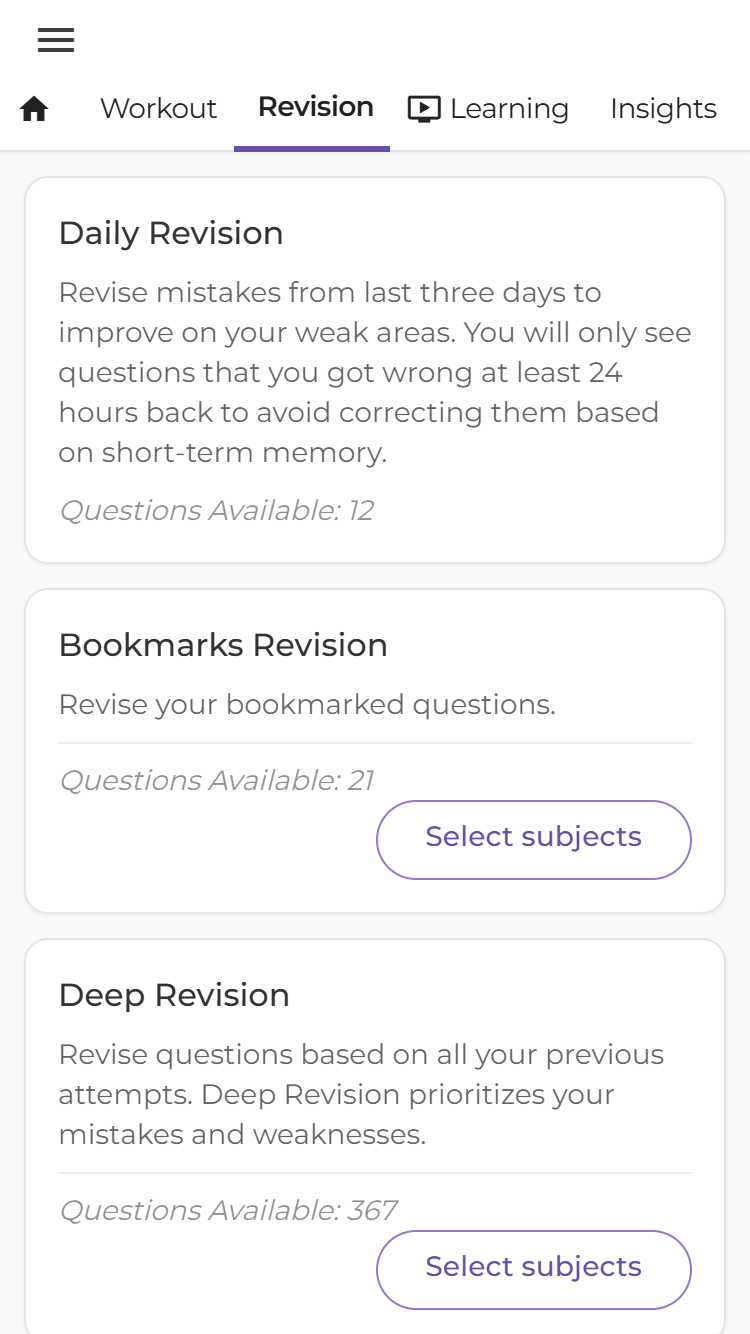Screen dimensions: 750x1334
Task: Select subjects for Deep Revision
Action: (533, 1269)
